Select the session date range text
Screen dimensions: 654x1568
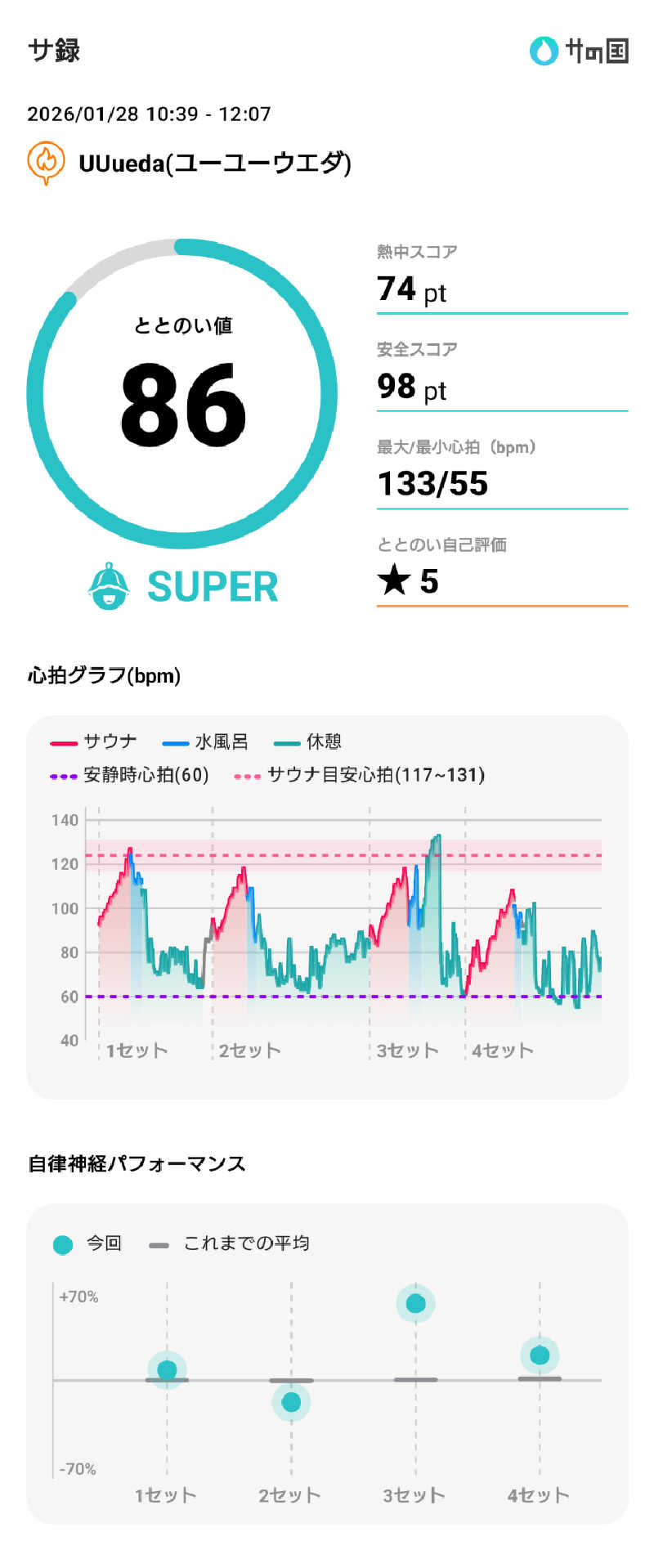[x=147, y=114]
